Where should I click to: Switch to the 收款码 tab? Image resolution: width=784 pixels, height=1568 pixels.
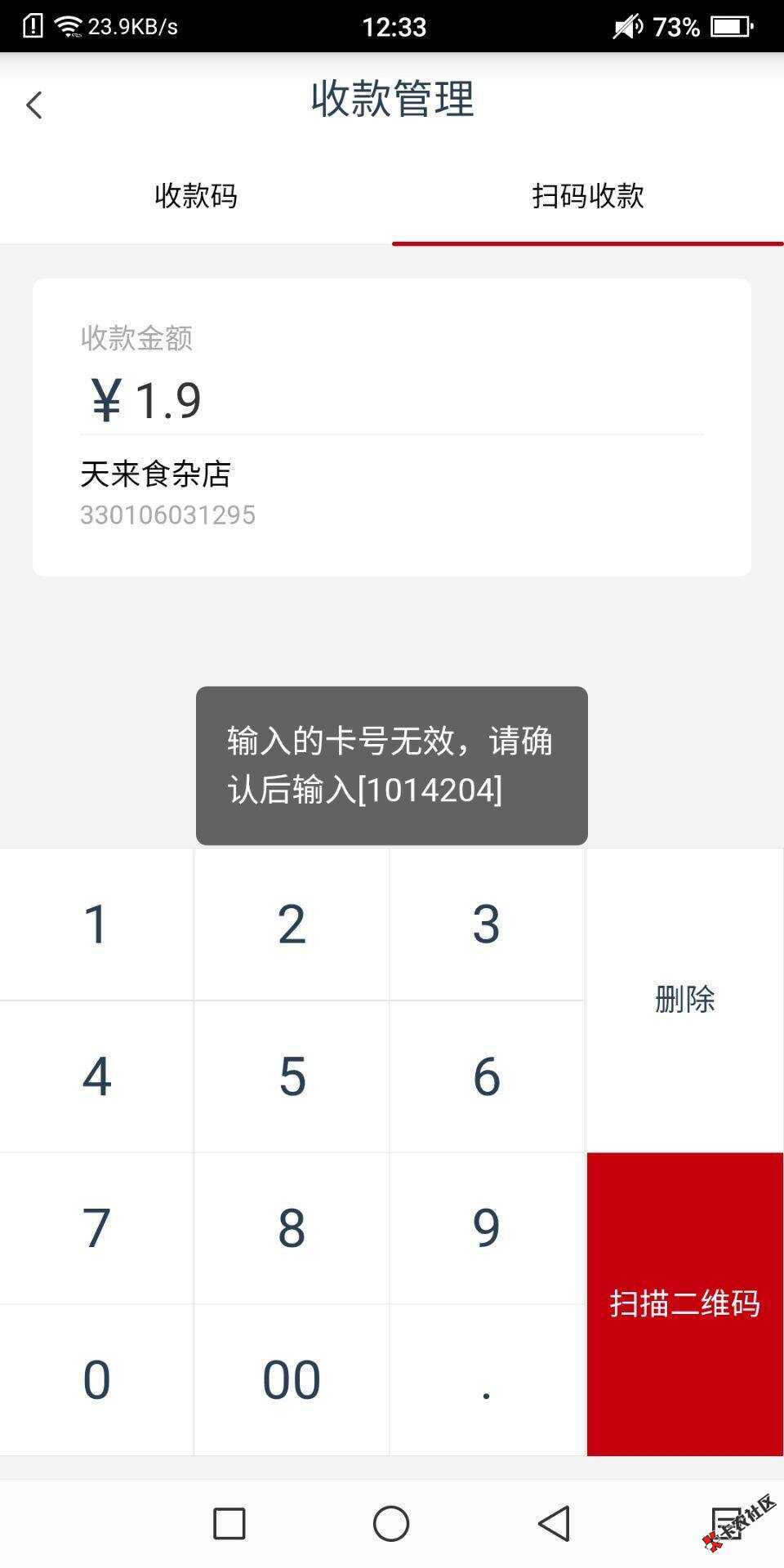pos(196,196)
